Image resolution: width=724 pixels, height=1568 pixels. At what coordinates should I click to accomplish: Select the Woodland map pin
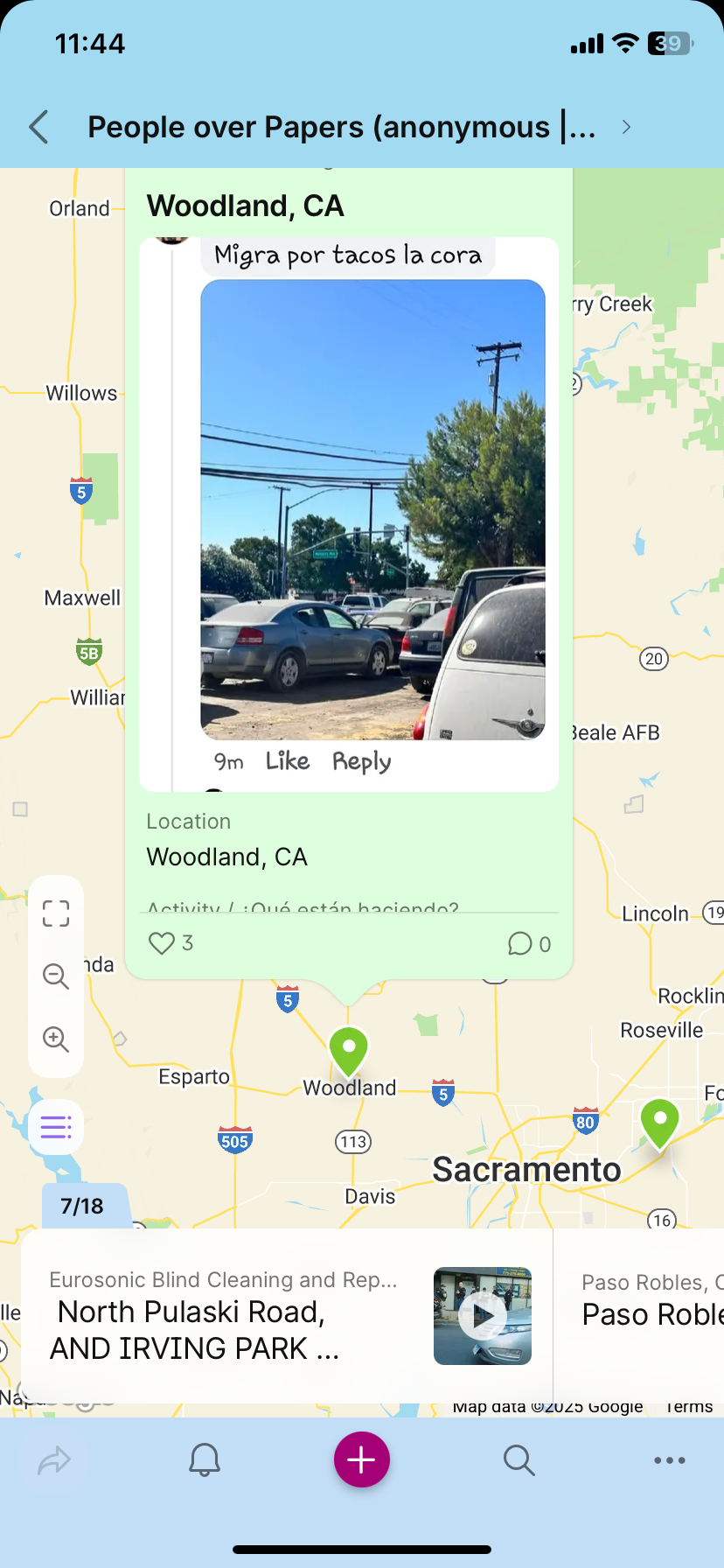coord(348,1048)
